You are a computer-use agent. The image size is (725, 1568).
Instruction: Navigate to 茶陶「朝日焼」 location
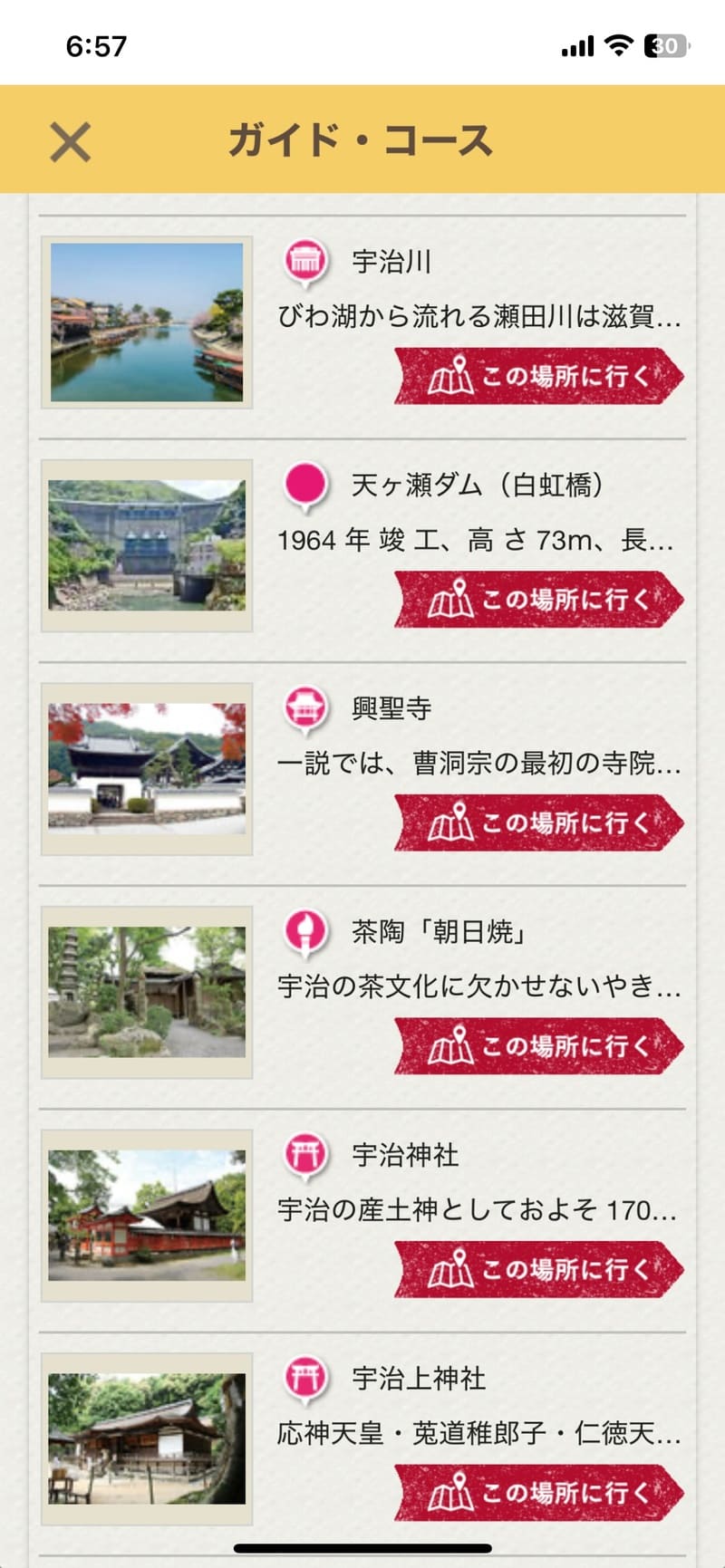pyautogui.click(x=538, y=1046)
